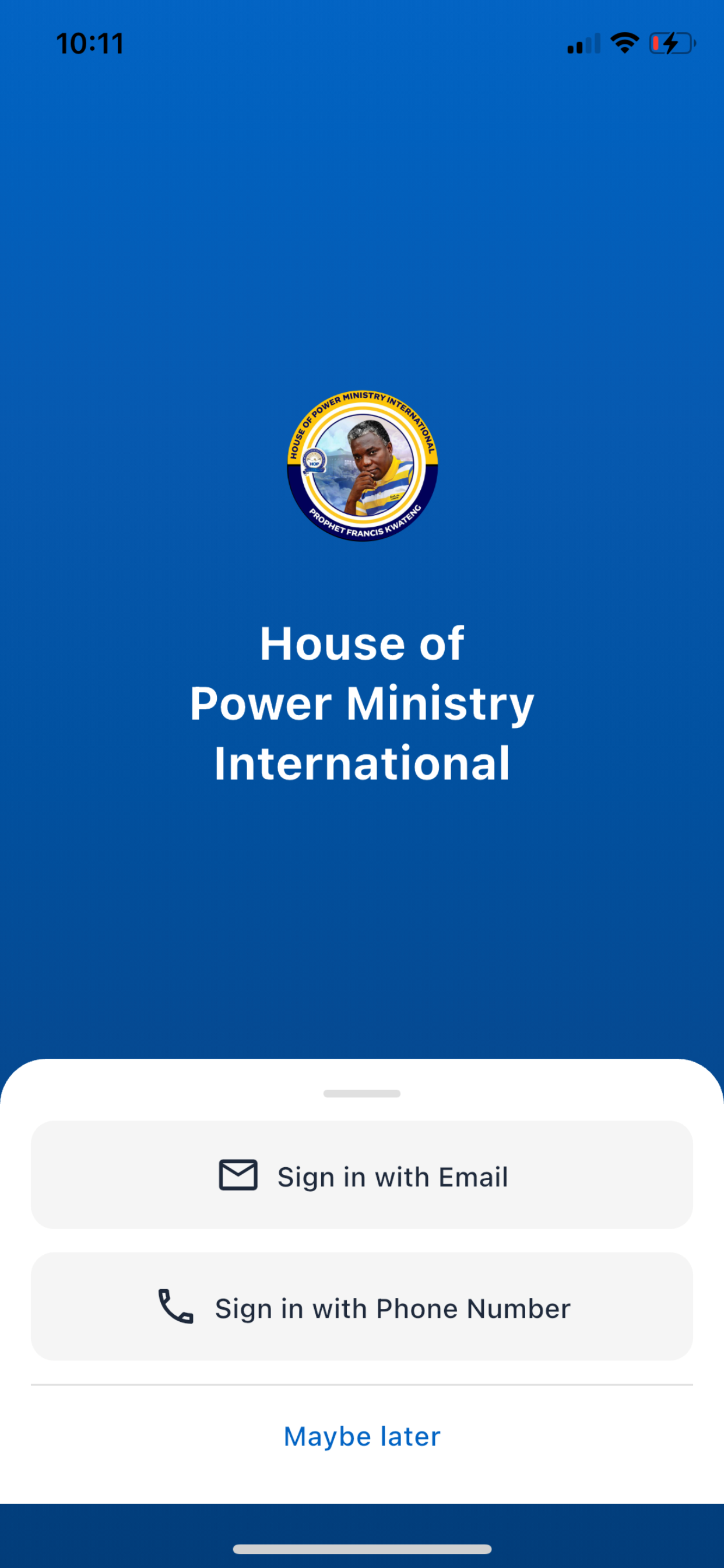Click the clock showing 10:11

[x=89, y=43]
